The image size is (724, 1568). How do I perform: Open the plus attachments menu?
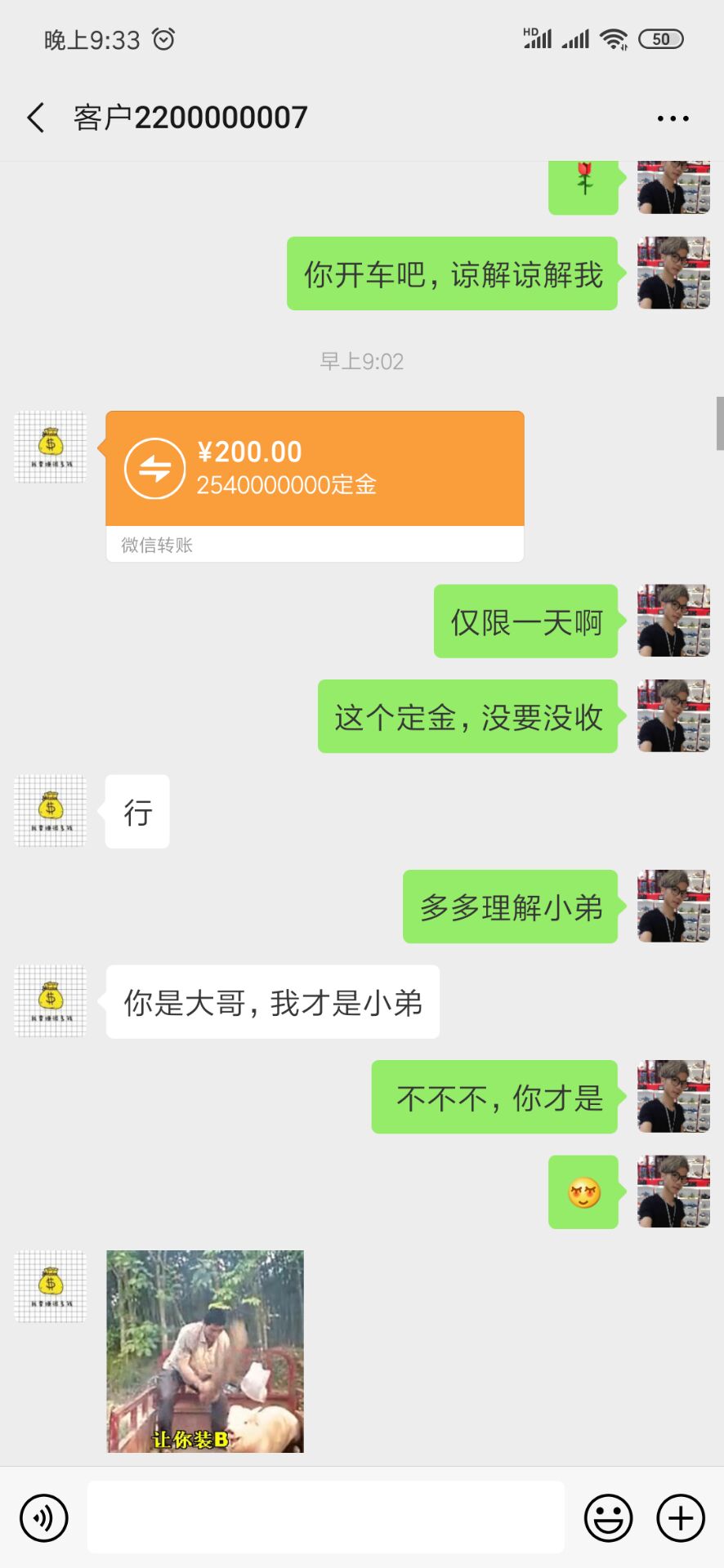point(681,1518)
